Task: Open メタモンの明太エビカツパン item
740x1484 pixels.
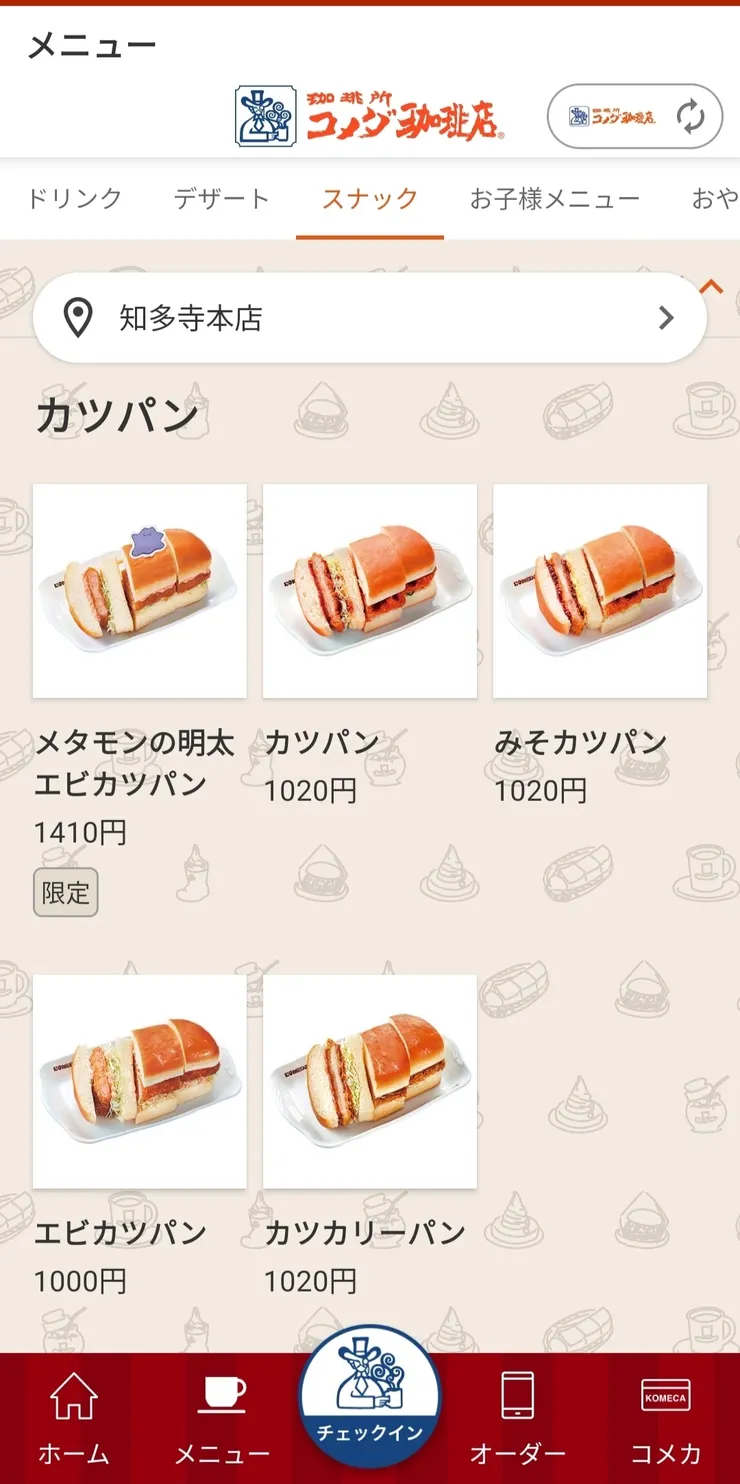Action: pos(139,591)
